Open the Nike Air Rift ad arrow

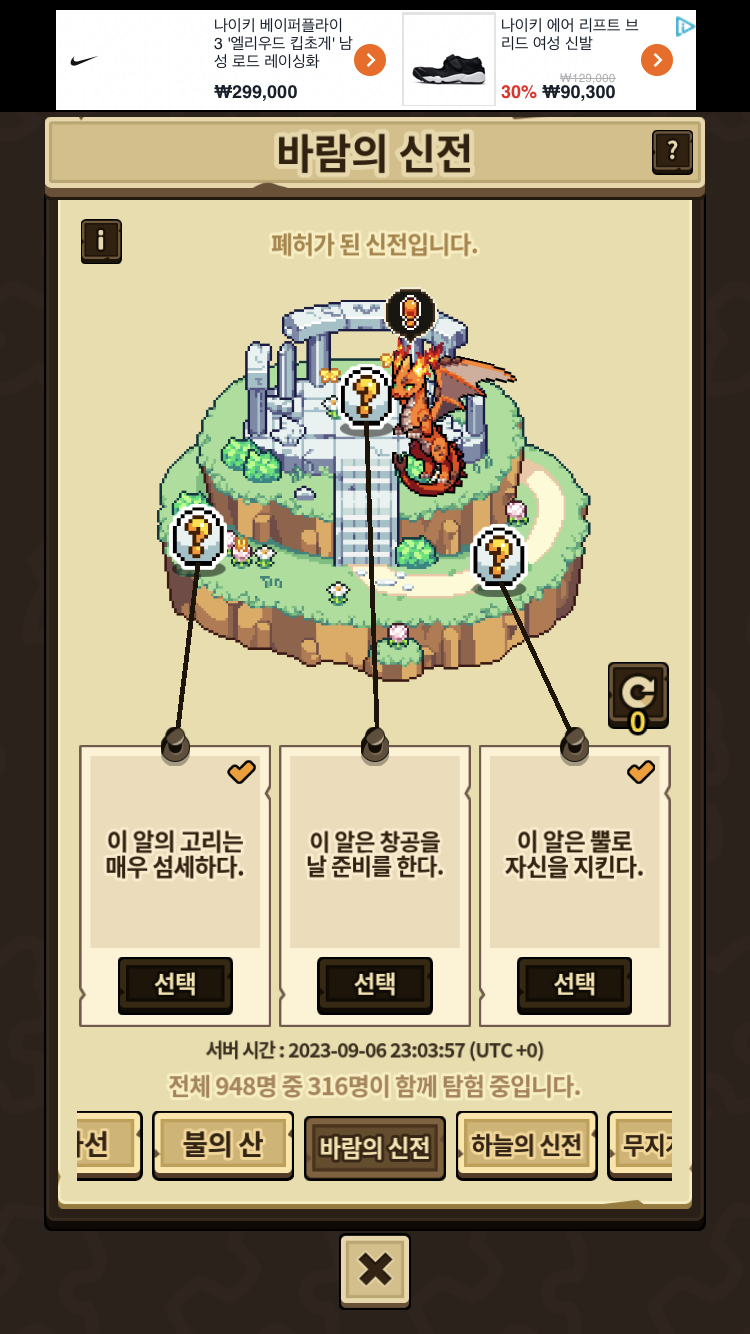coord(657,60)
